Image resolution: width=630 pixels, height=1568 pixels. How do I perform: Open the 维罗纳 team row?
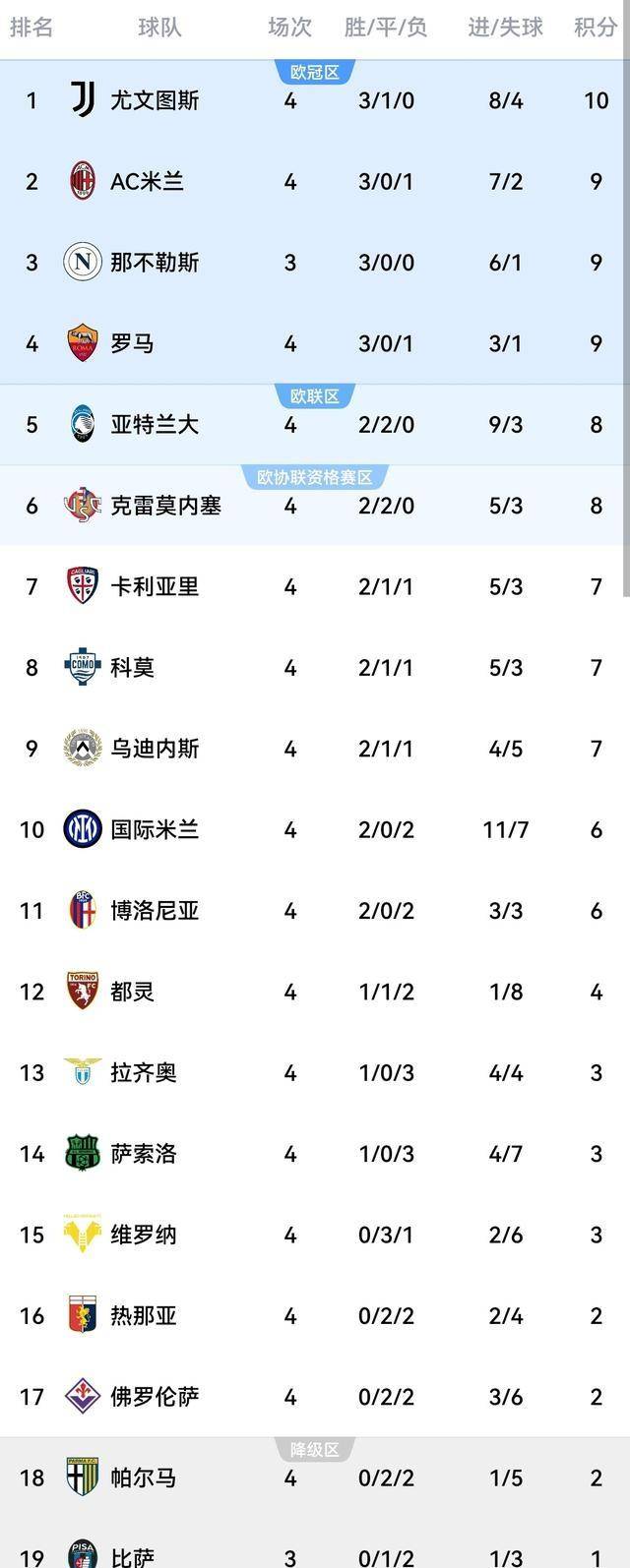[144, 1235]
